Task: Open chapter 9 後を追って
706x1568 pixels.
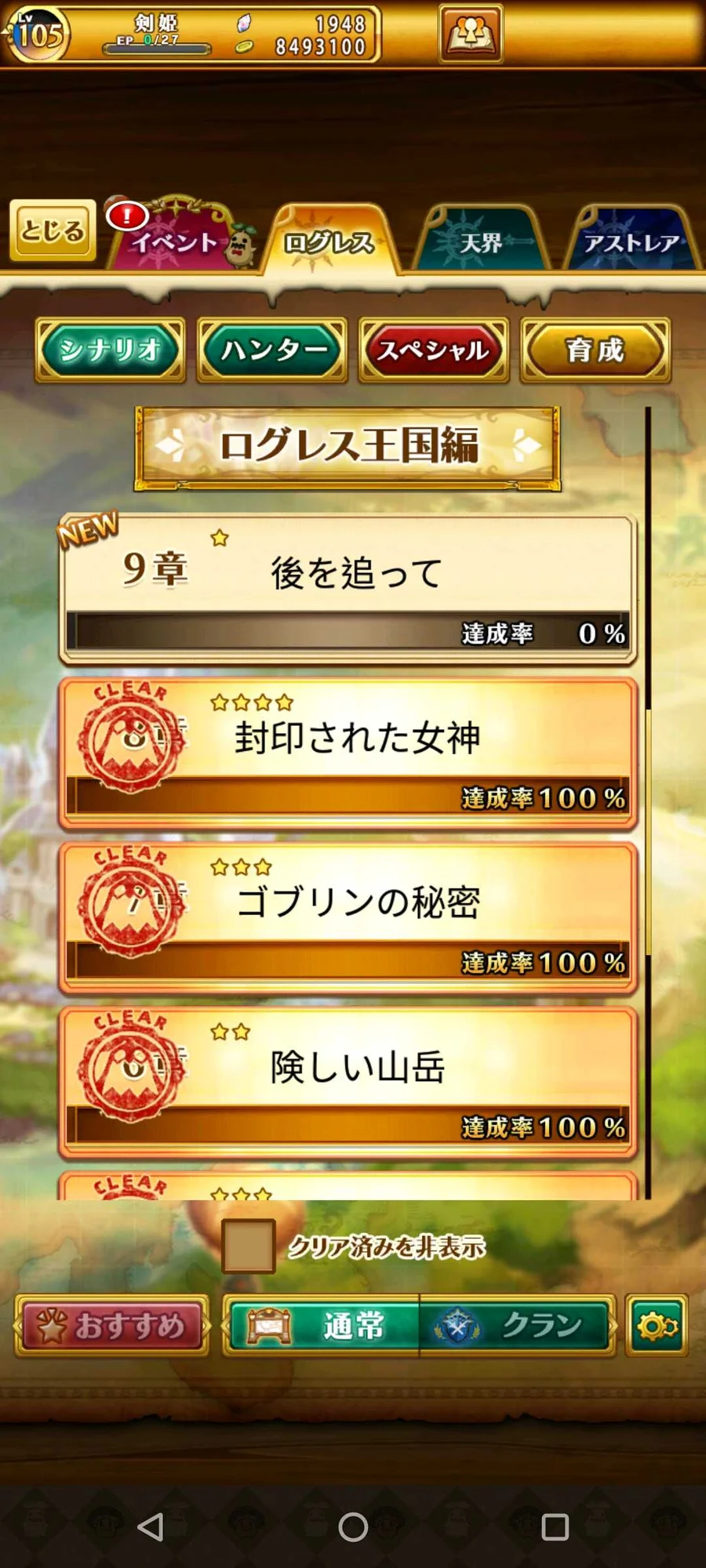Action: point(348,588)
